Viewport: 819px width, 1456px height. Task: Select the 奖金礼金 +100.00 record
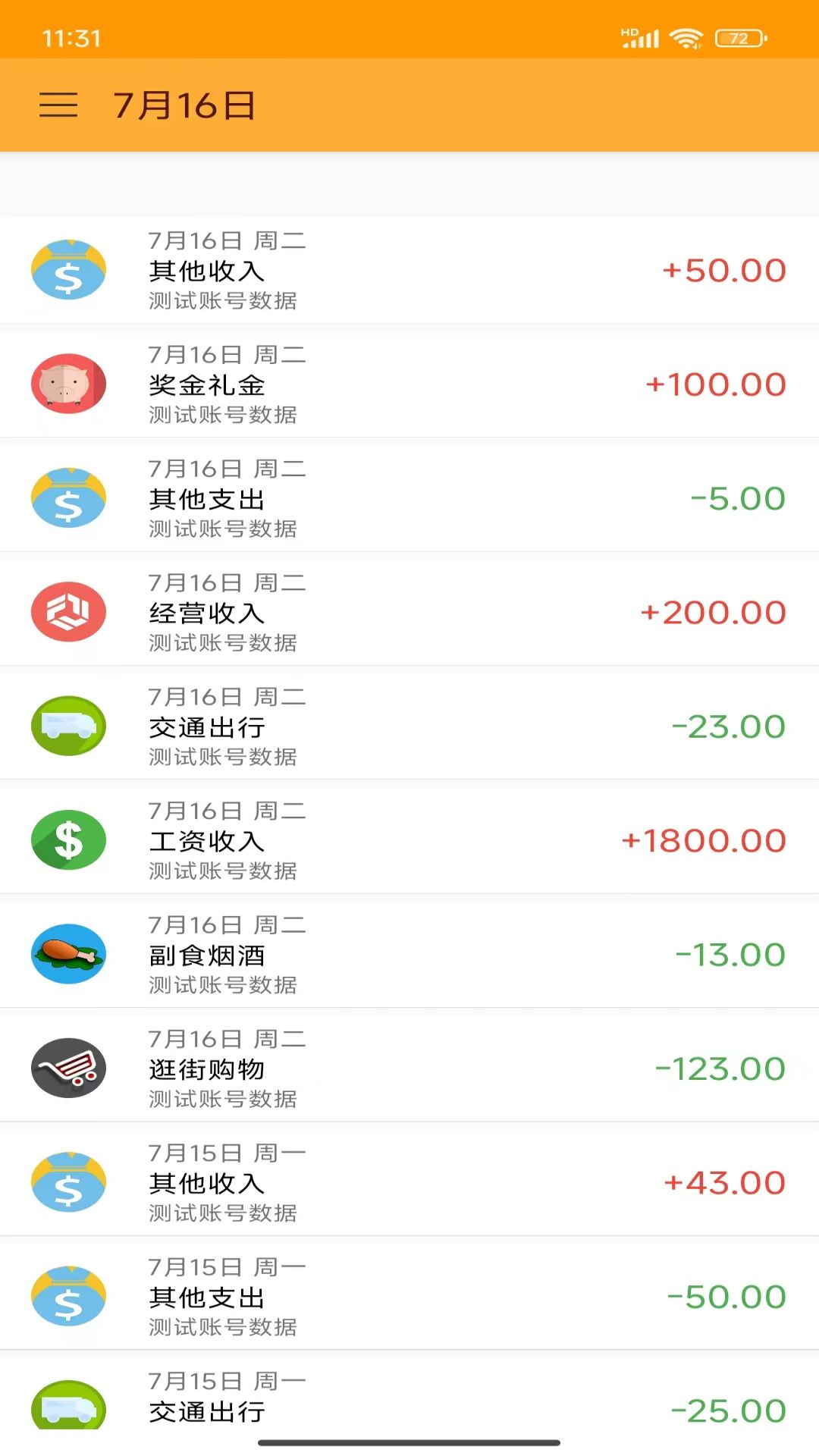point(409,384)
